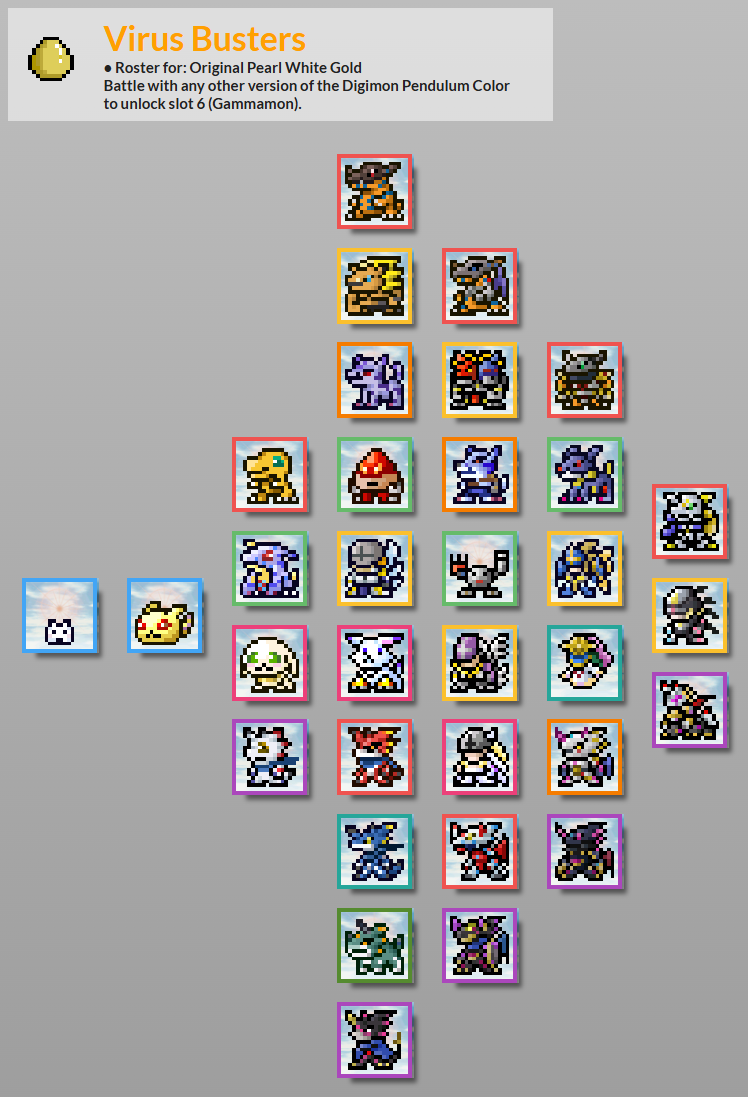Open the orange Agumon tile
Viewport: 748px width, 1097px height.
[x=270, y=474]
